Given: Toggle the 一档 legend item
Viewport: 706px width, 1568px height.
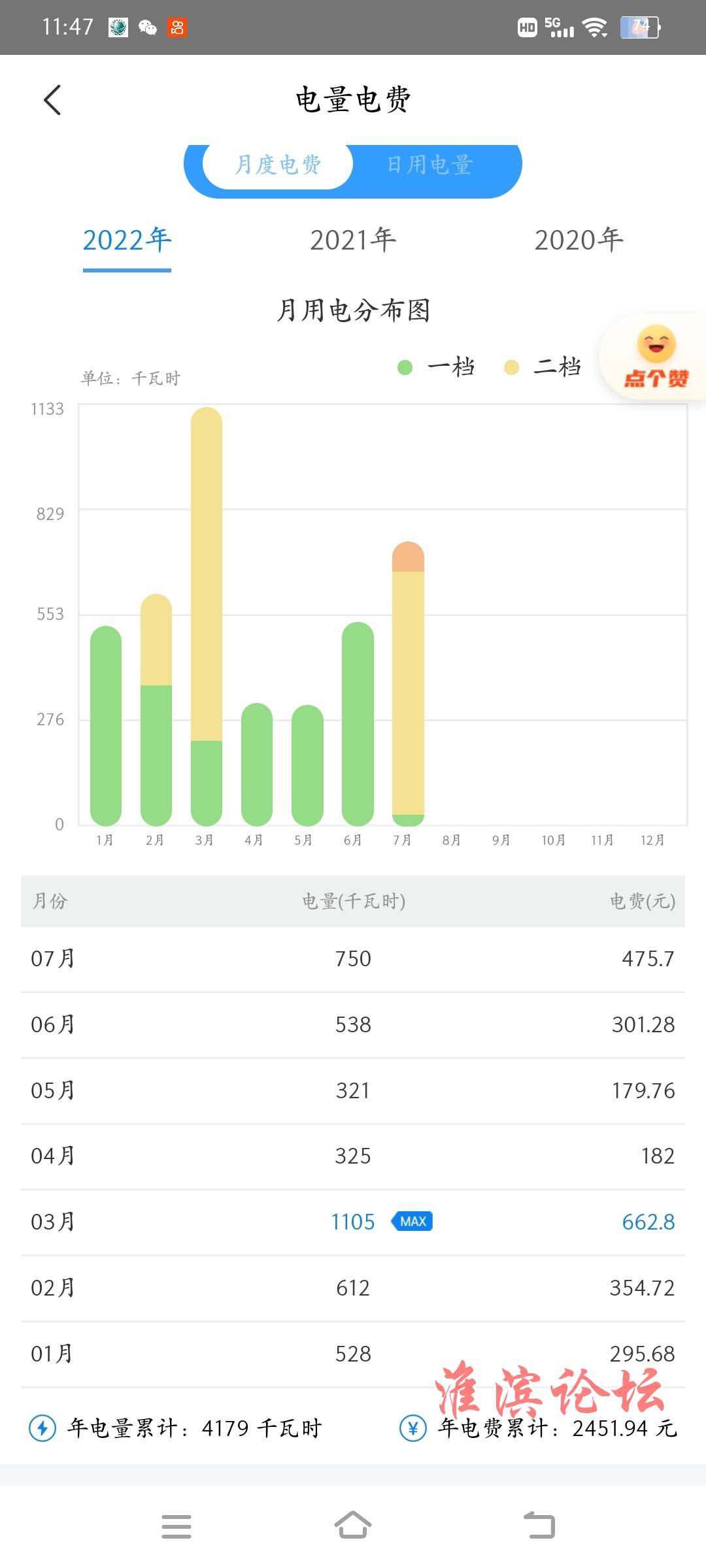Looking at the screenshot, I should [x=437, y=367].
